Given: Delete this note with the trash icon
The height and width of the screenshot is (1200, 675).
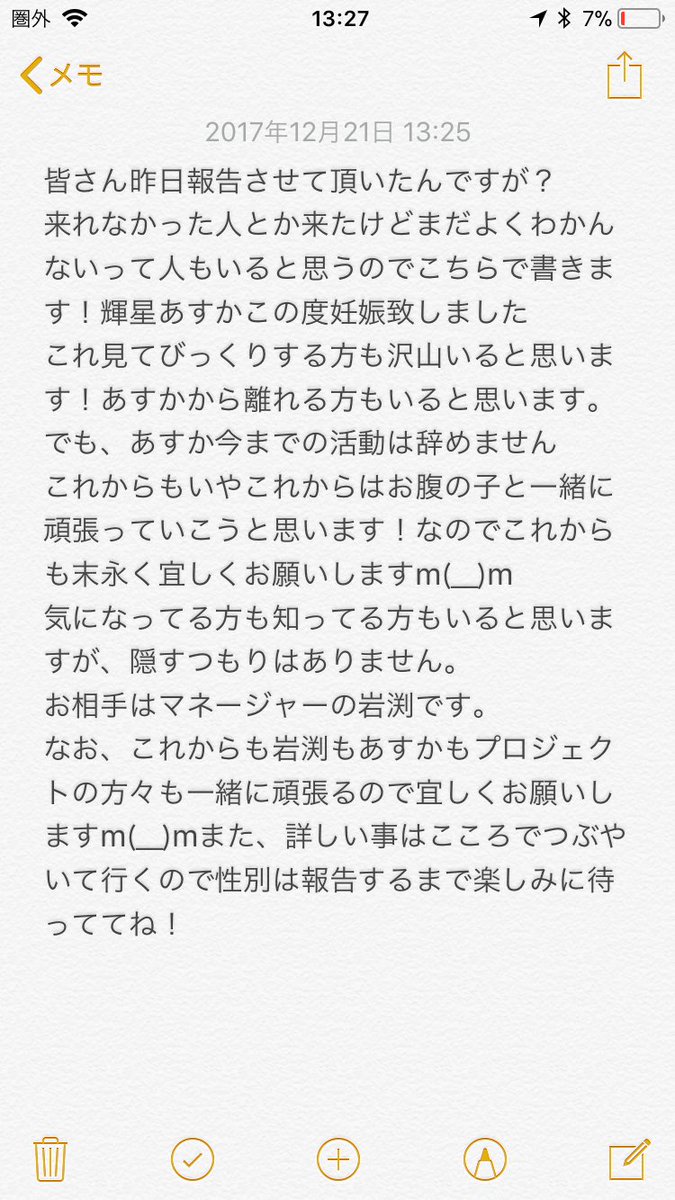Looking at the screenshot, I should point(50,1158).
